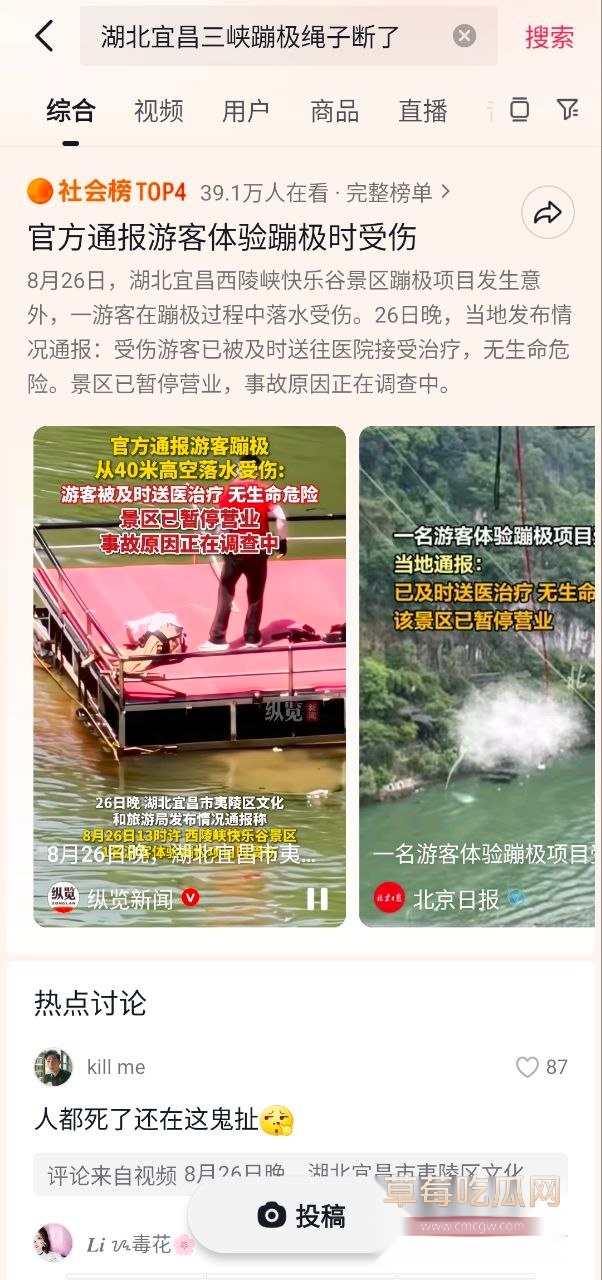Pause the 纵览新闻 video
Screen dimensions: 602x1280
(317, 898)
